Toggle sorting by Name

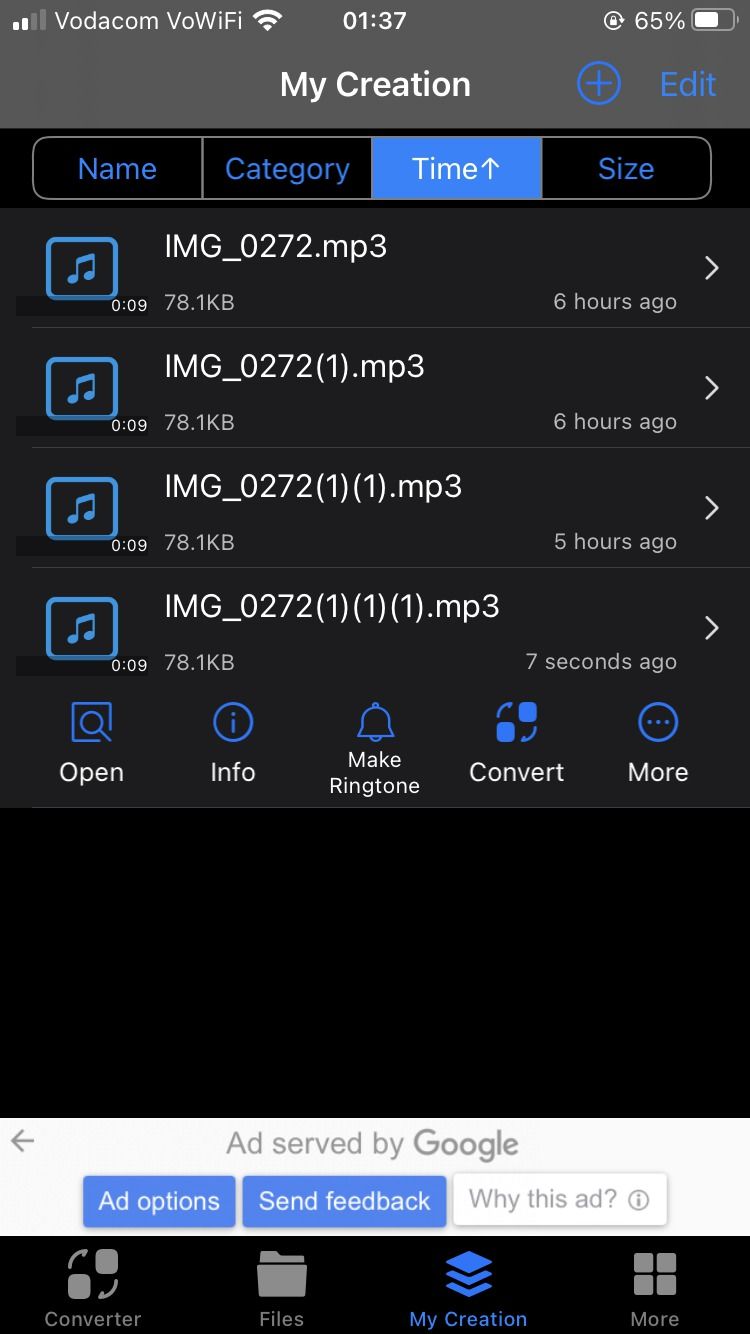[117, 168]
